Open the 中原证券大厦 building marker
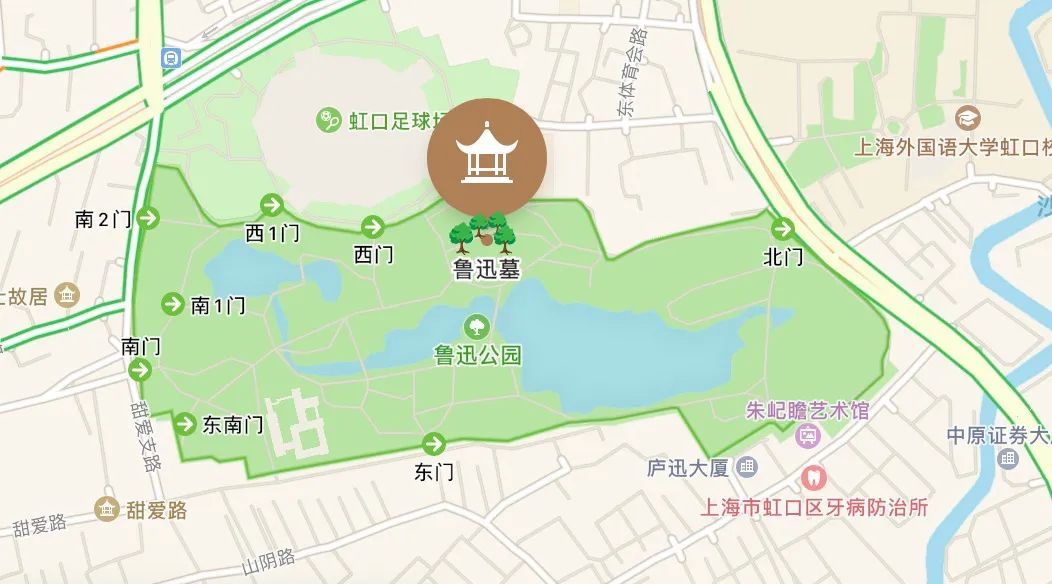Image resolution: width=1052 pixels, height=584 pixels. 1008,459
